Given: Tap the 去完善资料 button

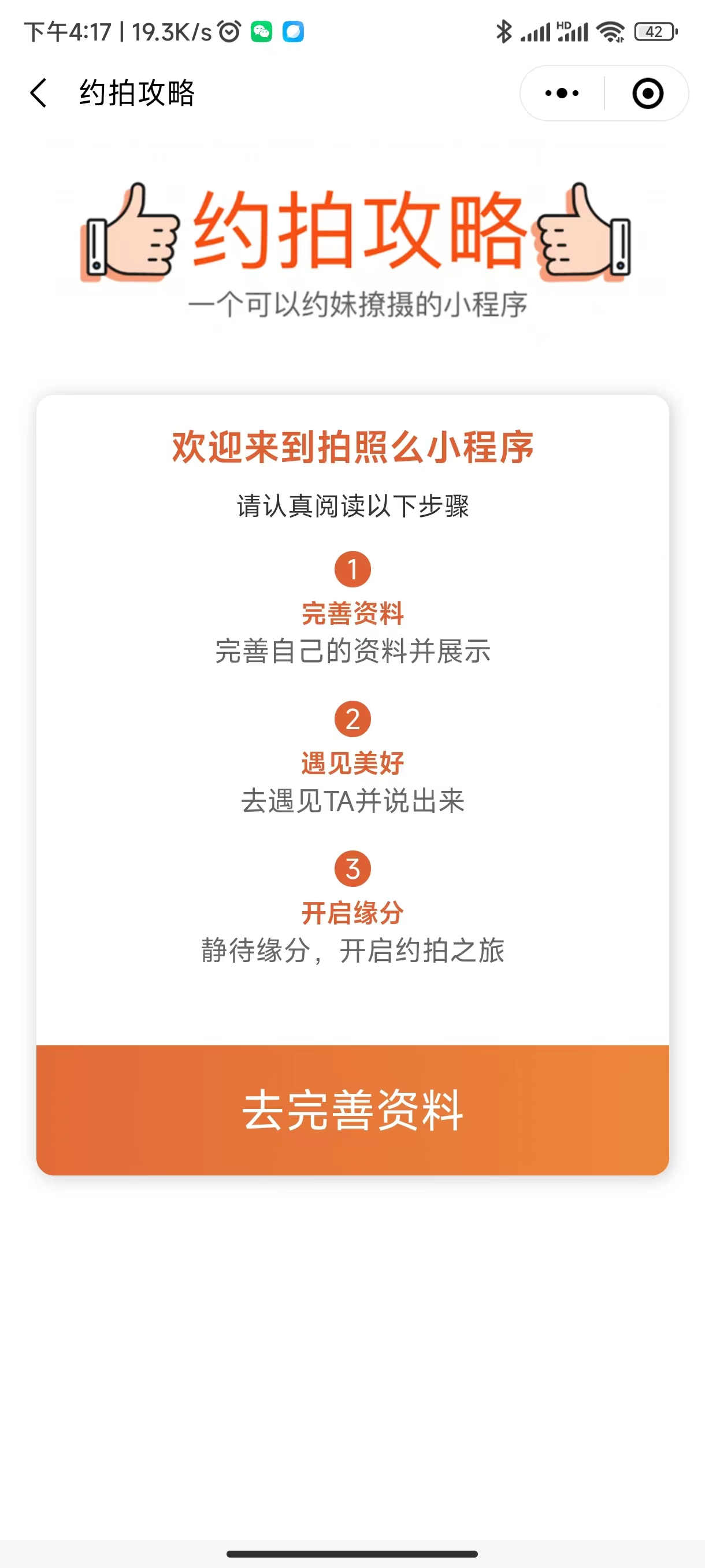Looking at the screenshot, I should click(352, 1110).
